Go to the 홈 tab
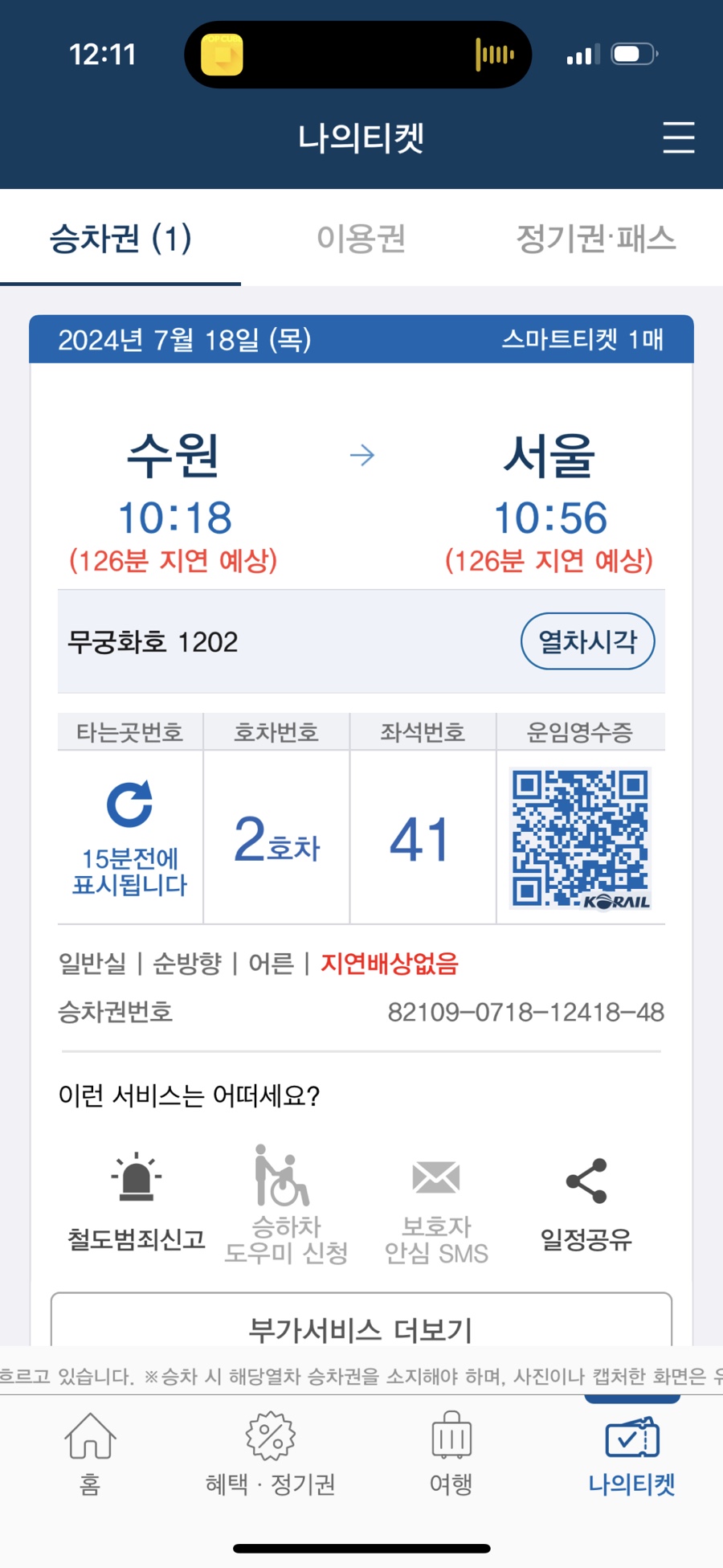The image size is (723, 1568). (x=90, y=1453)
